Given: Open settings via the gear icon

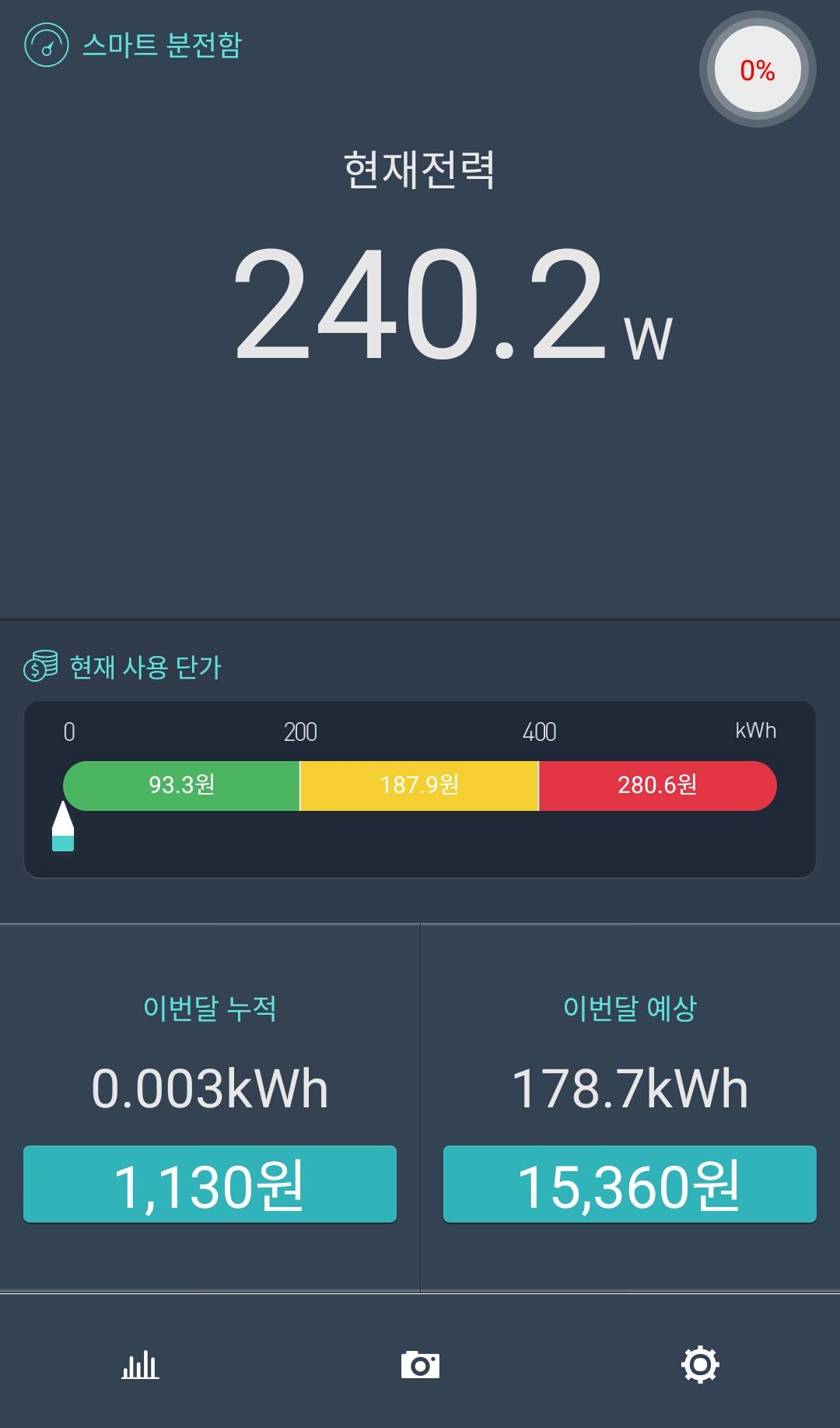Looking at the screenshot, I should (700, 1365).
